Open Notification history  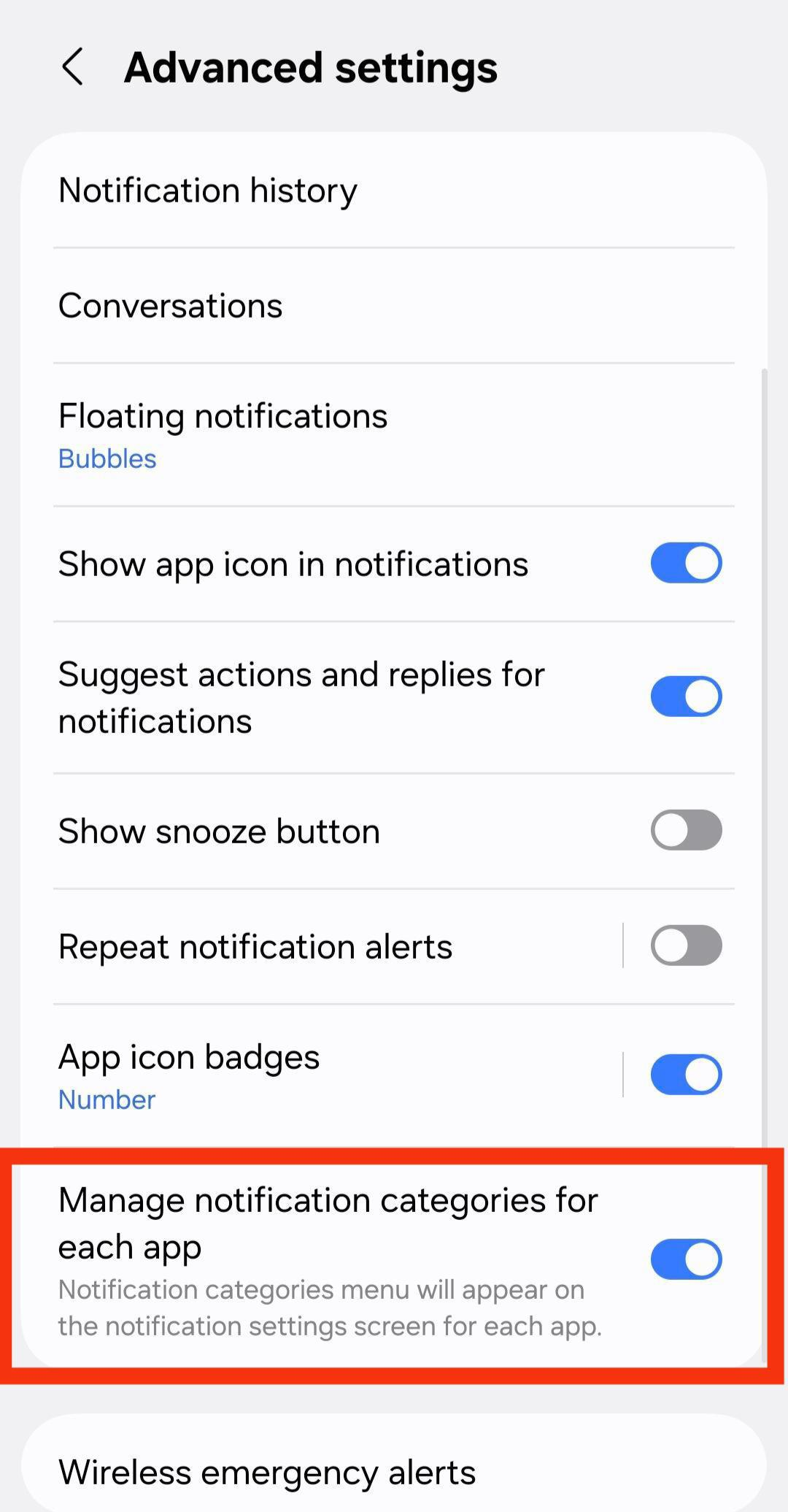[394, 191]
